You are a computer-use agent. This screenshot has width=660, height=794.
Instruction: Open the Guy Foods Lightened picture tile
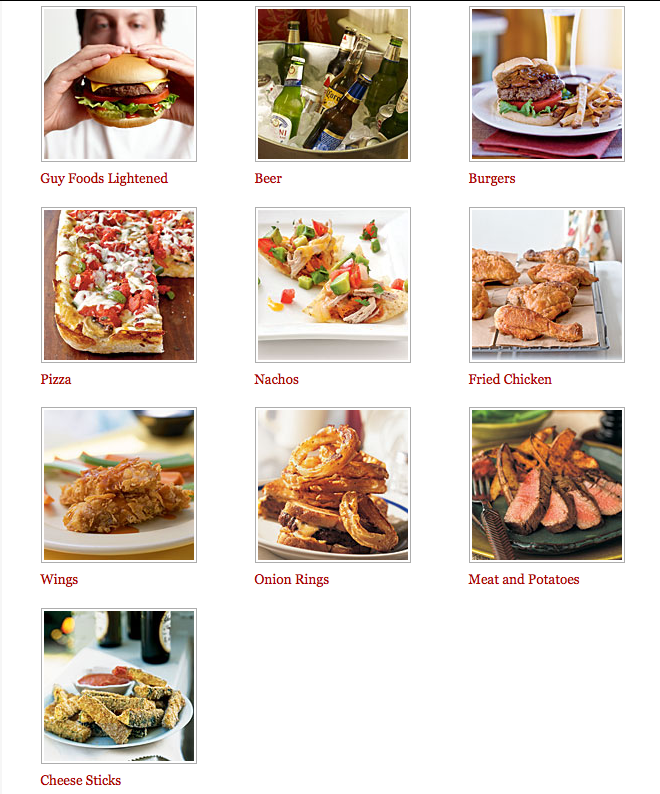coord(119,84)
